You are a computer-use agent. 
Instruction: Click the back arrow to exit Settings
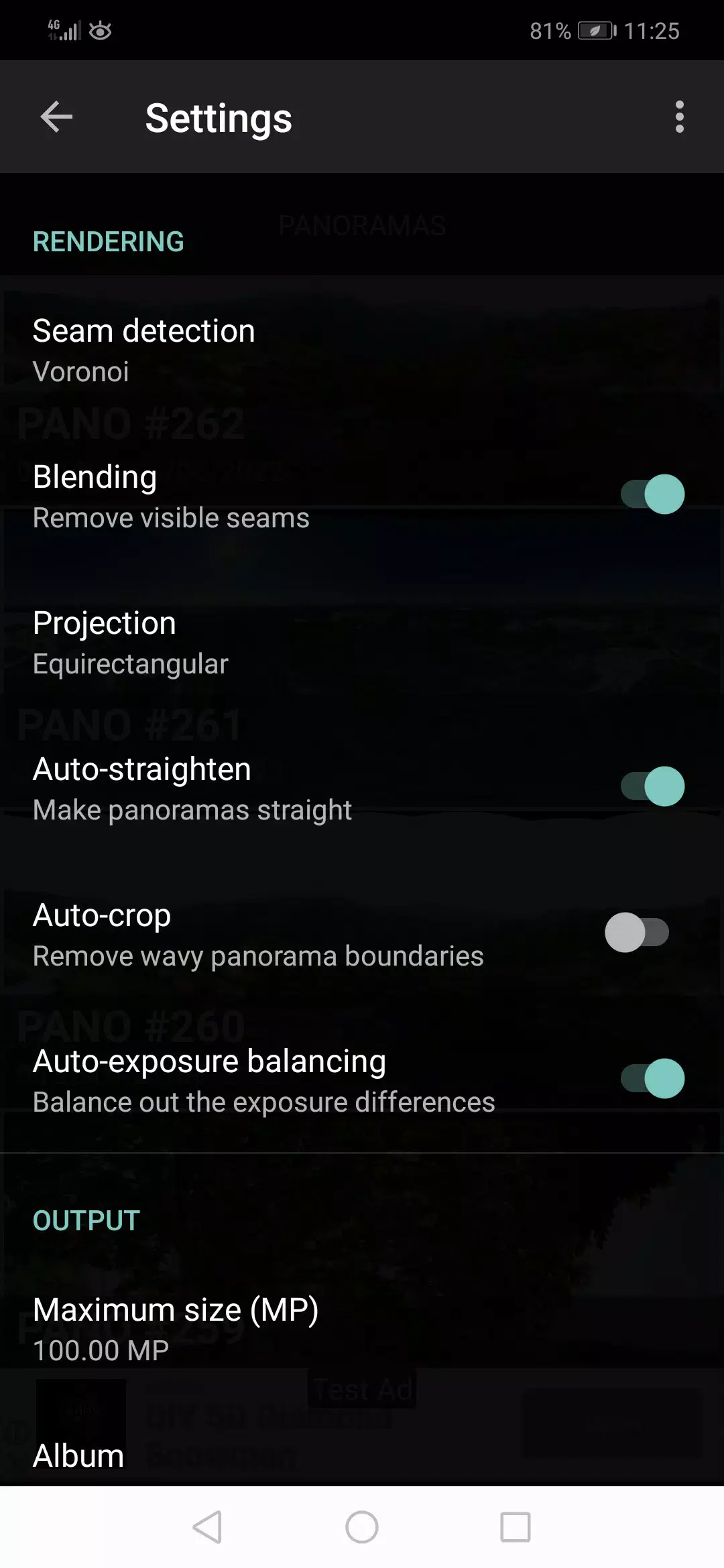(x=56, y=117)
